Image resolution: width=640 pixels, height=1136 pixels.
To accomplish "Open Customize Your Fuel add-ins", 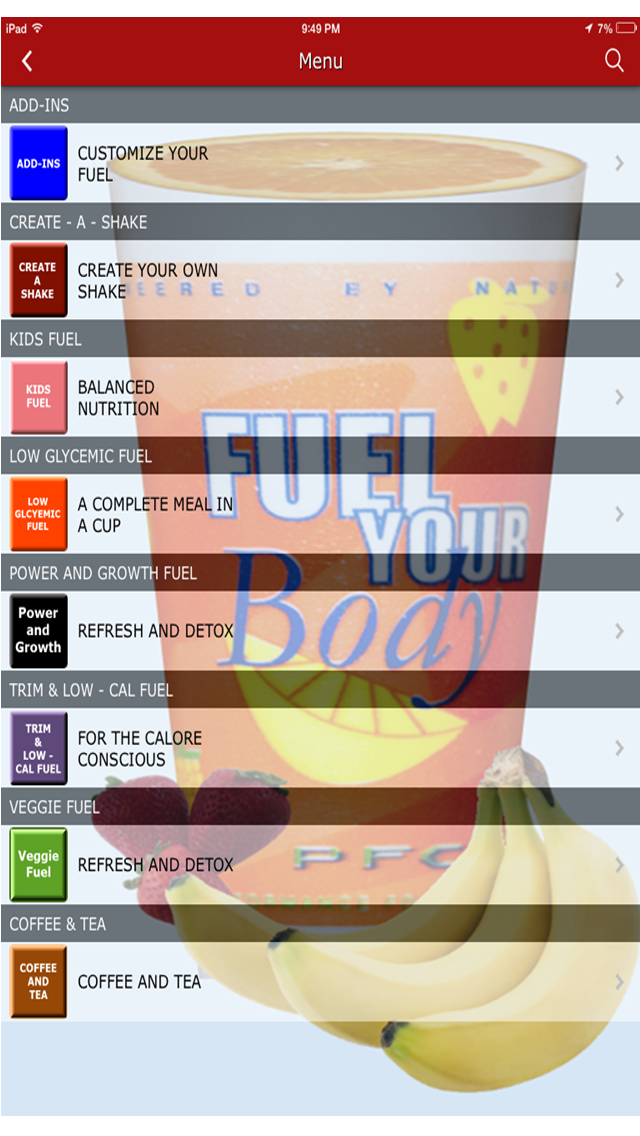I will coord(320,163).
